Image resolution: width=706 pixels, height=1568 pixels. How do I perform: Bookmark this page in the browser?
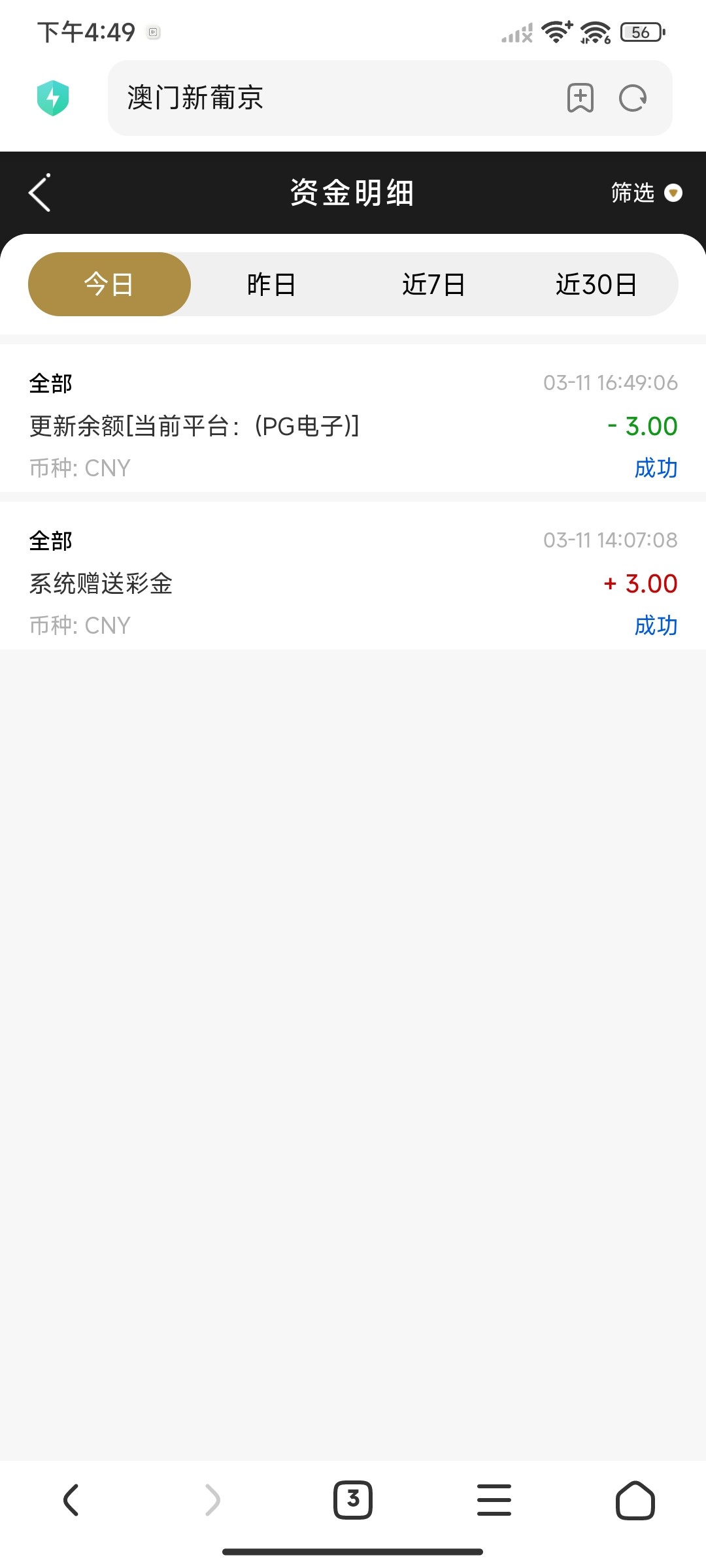(580, 98)
